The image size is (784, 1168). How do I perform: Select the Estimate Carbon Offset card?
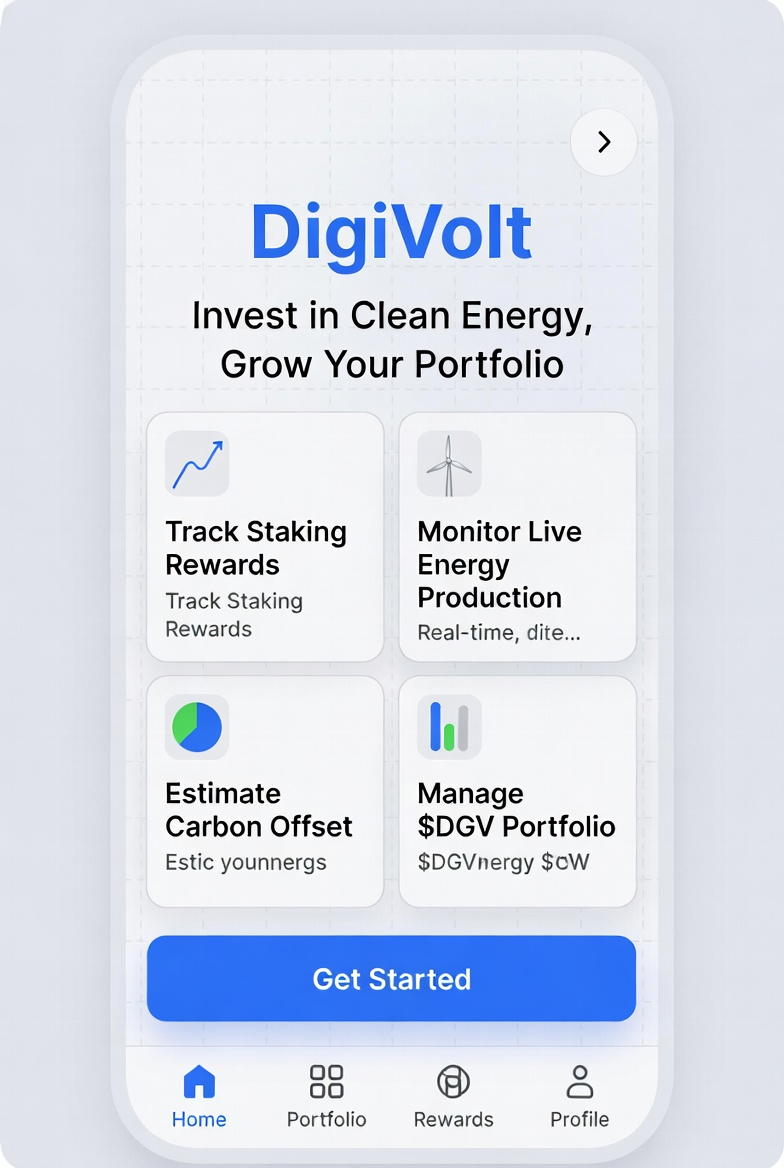pyautogui.click(x=265, y=791)
